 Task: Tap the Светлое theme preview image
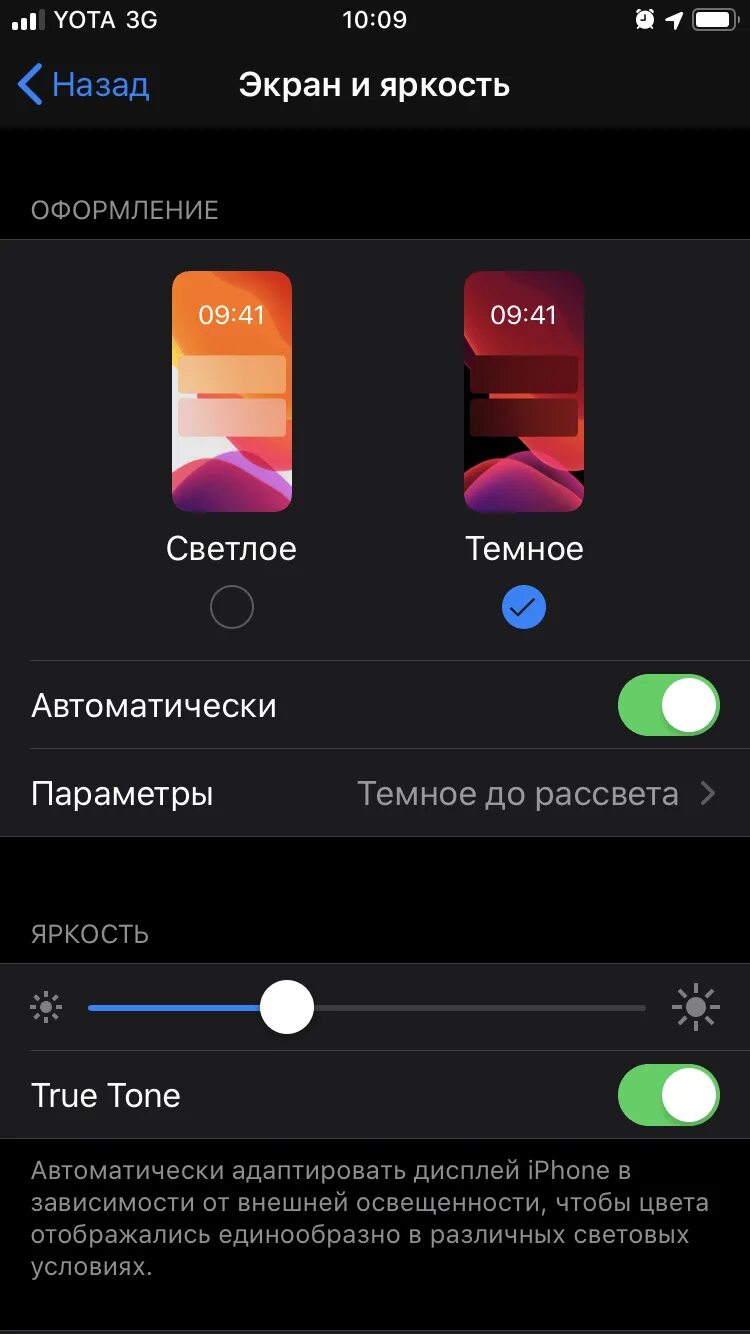point(232,391)
